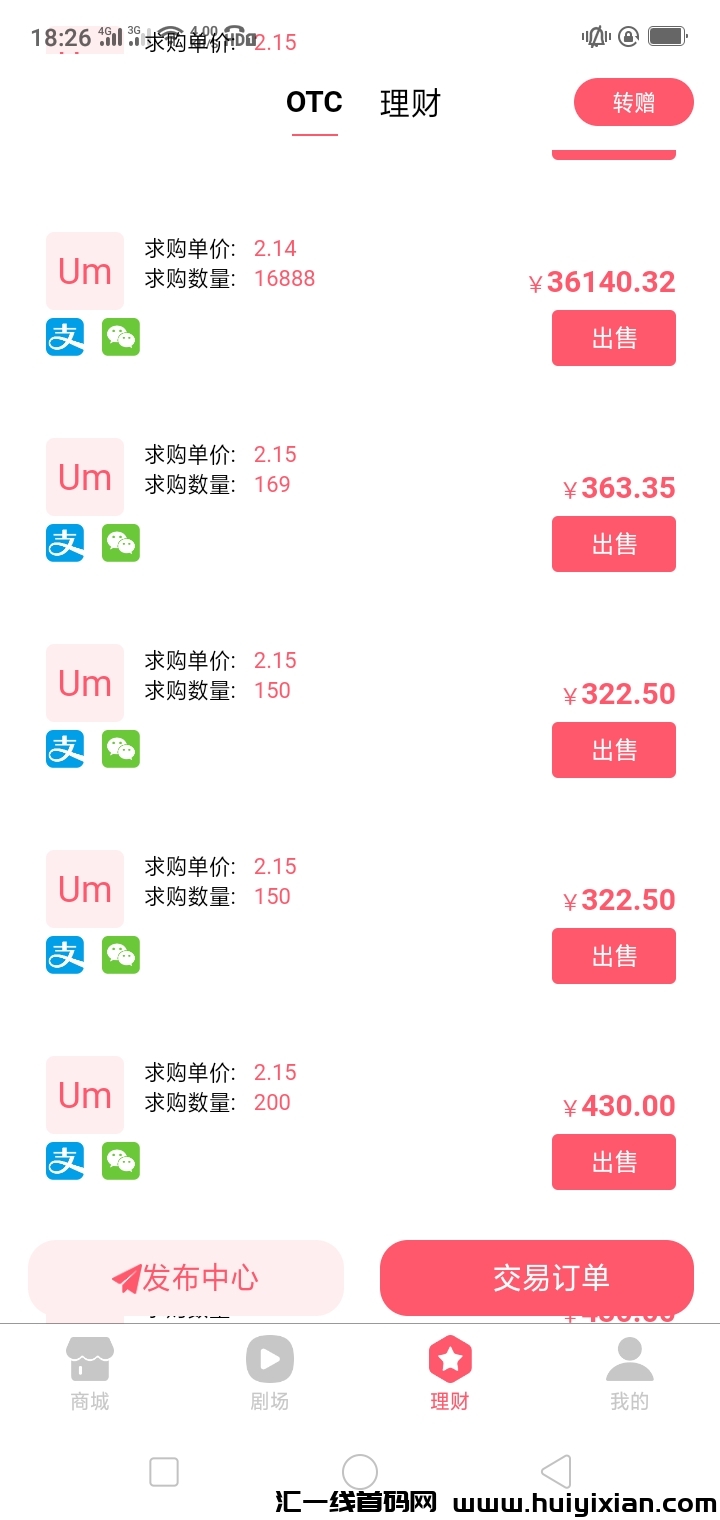Select the WeChat icon on the ¥363.35 listing

[x=120, y=543]
